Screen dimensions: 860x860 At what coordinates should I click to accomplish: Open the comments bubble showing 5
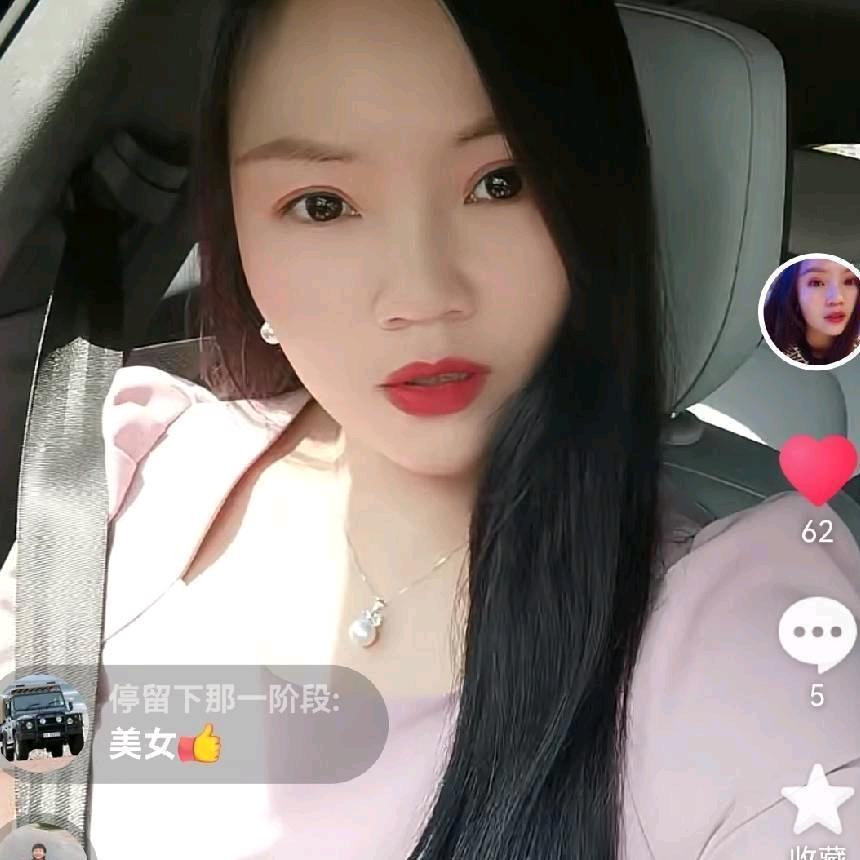pos(817,634)
